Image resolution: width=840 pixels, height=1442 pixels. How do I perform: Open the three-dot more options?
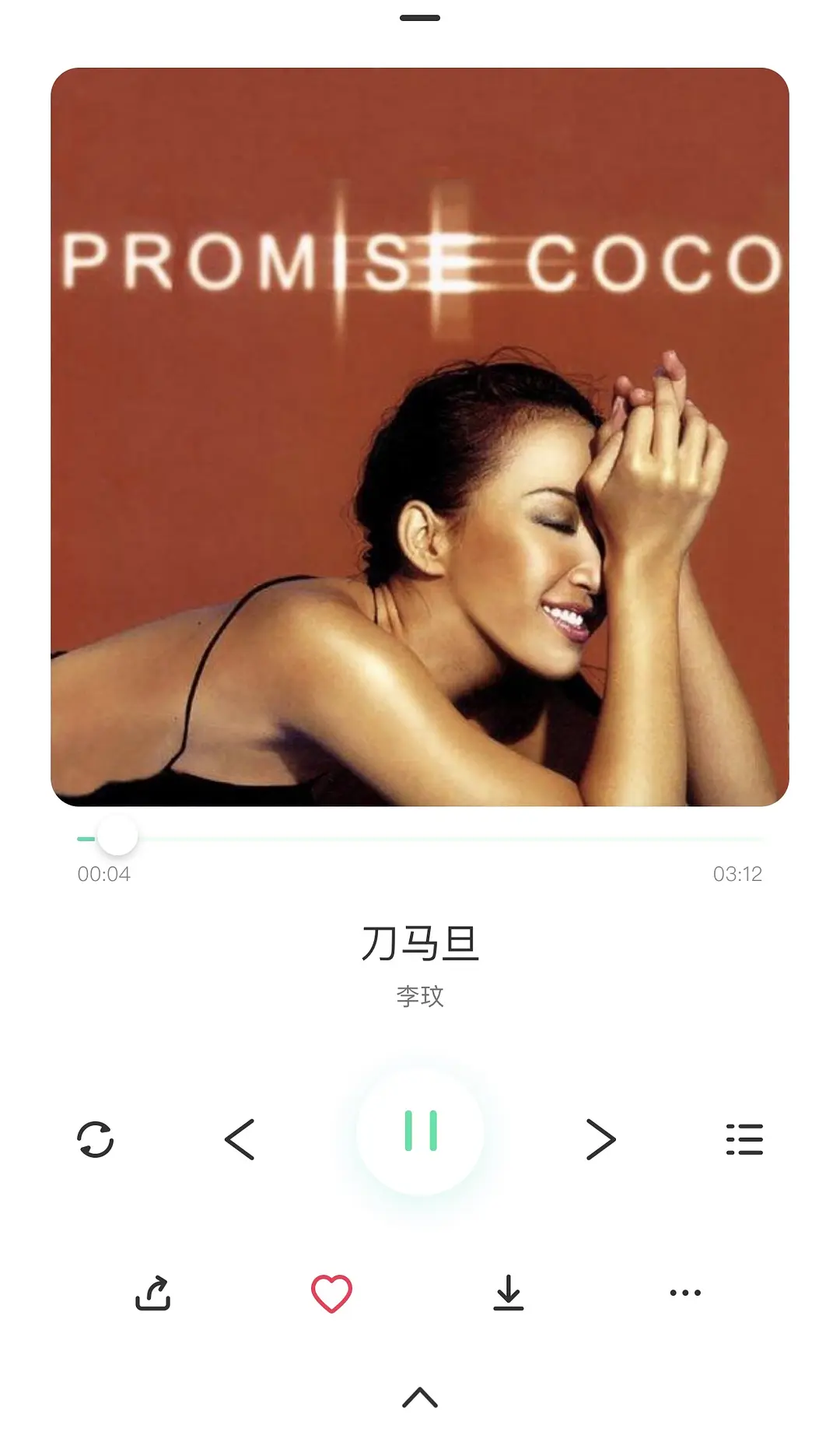point(685,1293)
